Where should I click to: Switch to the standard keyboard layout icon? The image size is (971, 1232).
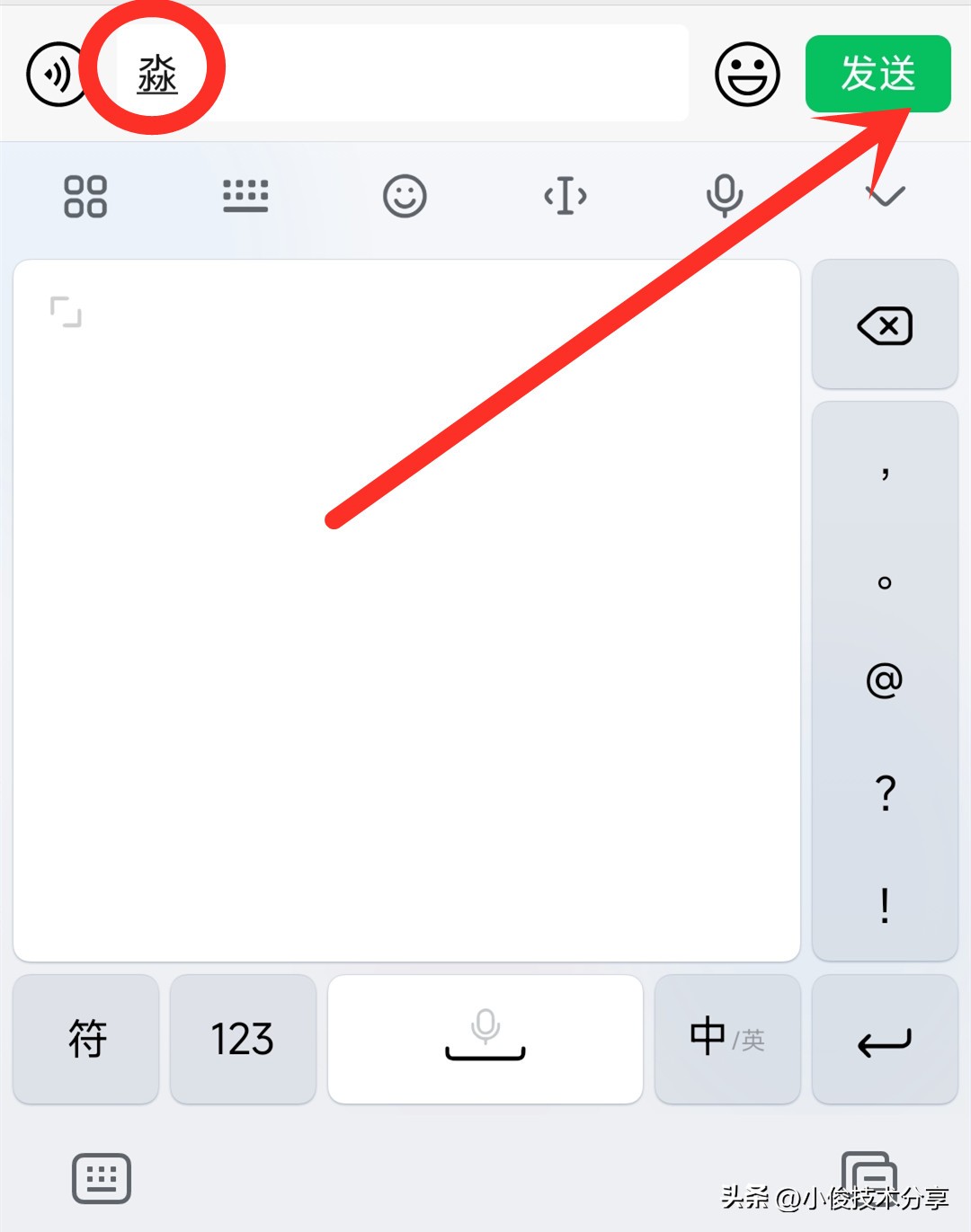[x=246, y=196]
